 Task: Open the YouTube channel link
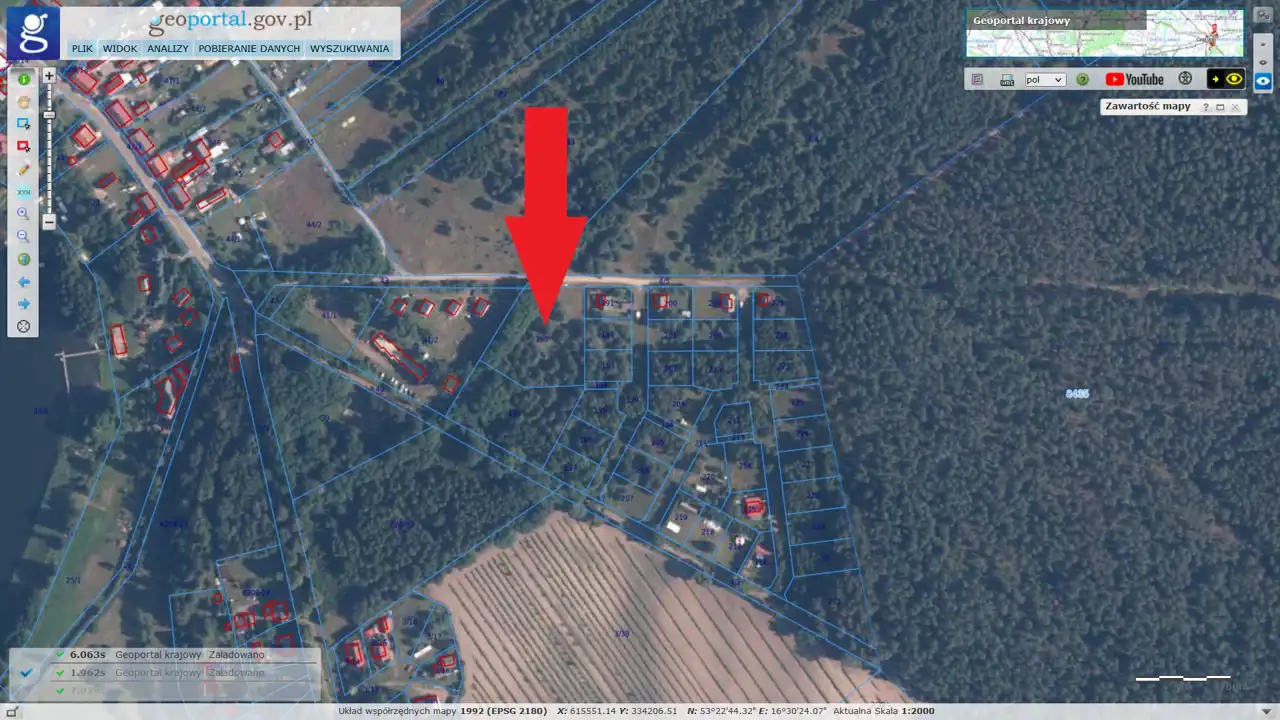click(1135, 79)
